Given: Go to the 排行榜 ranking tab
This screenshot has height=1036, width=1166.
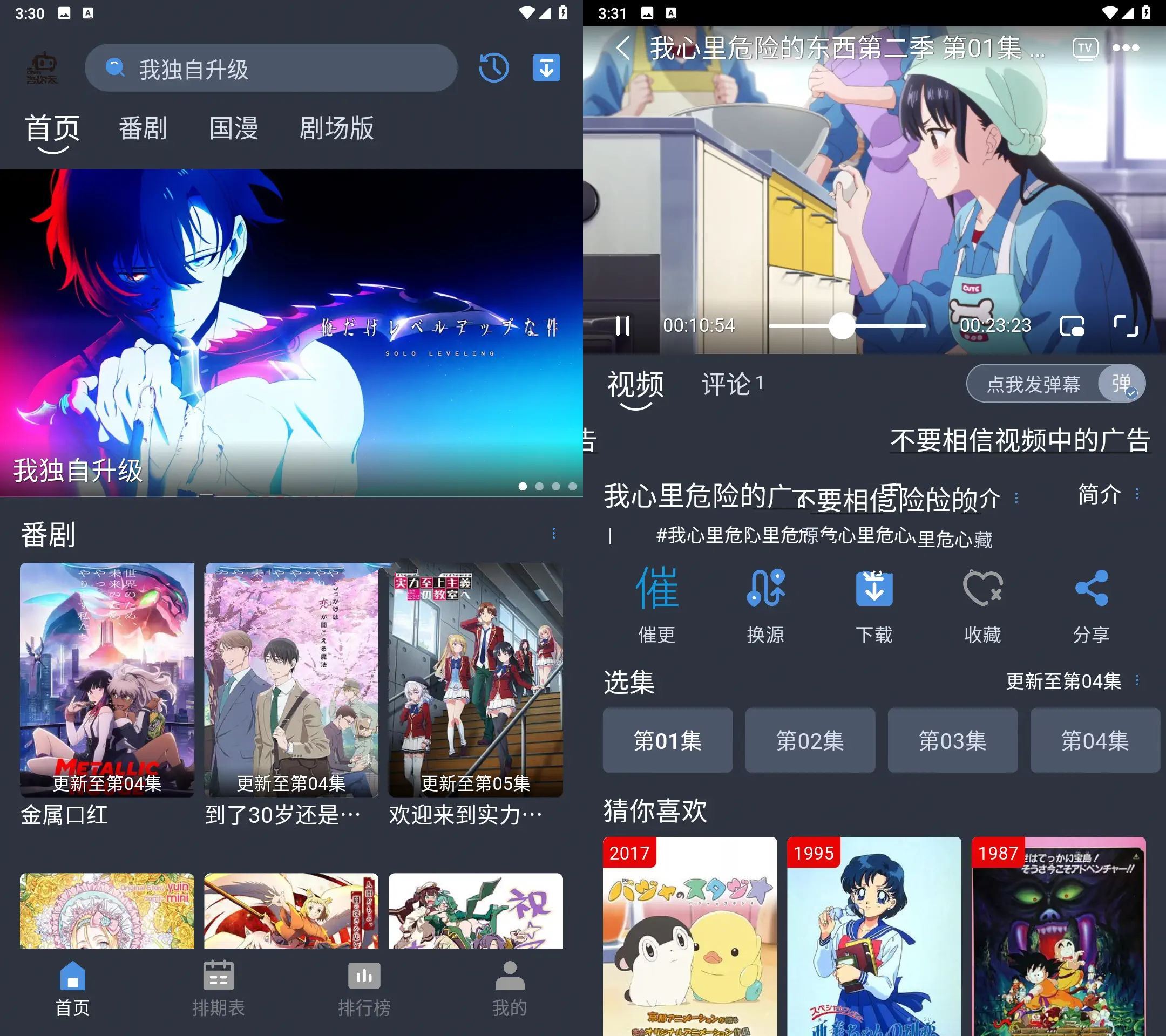Looking at the screenshot, I should click(364, 989).
